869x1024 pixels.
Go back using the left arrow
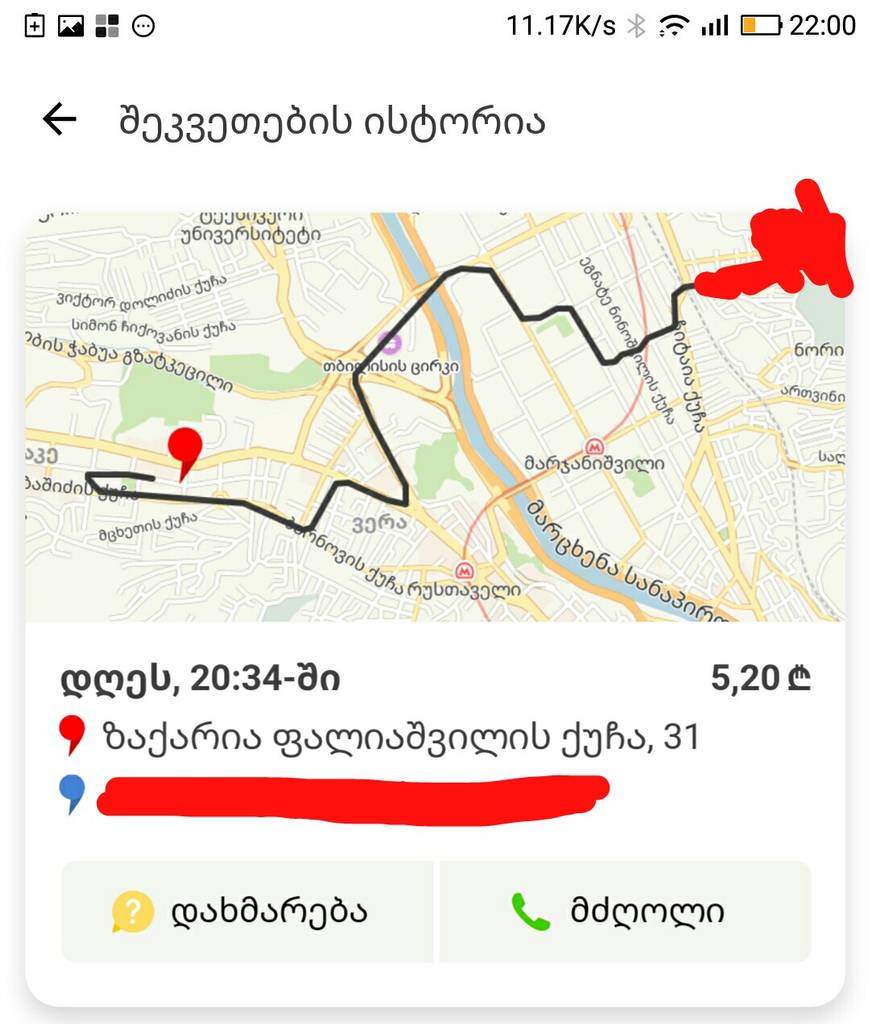59,120
